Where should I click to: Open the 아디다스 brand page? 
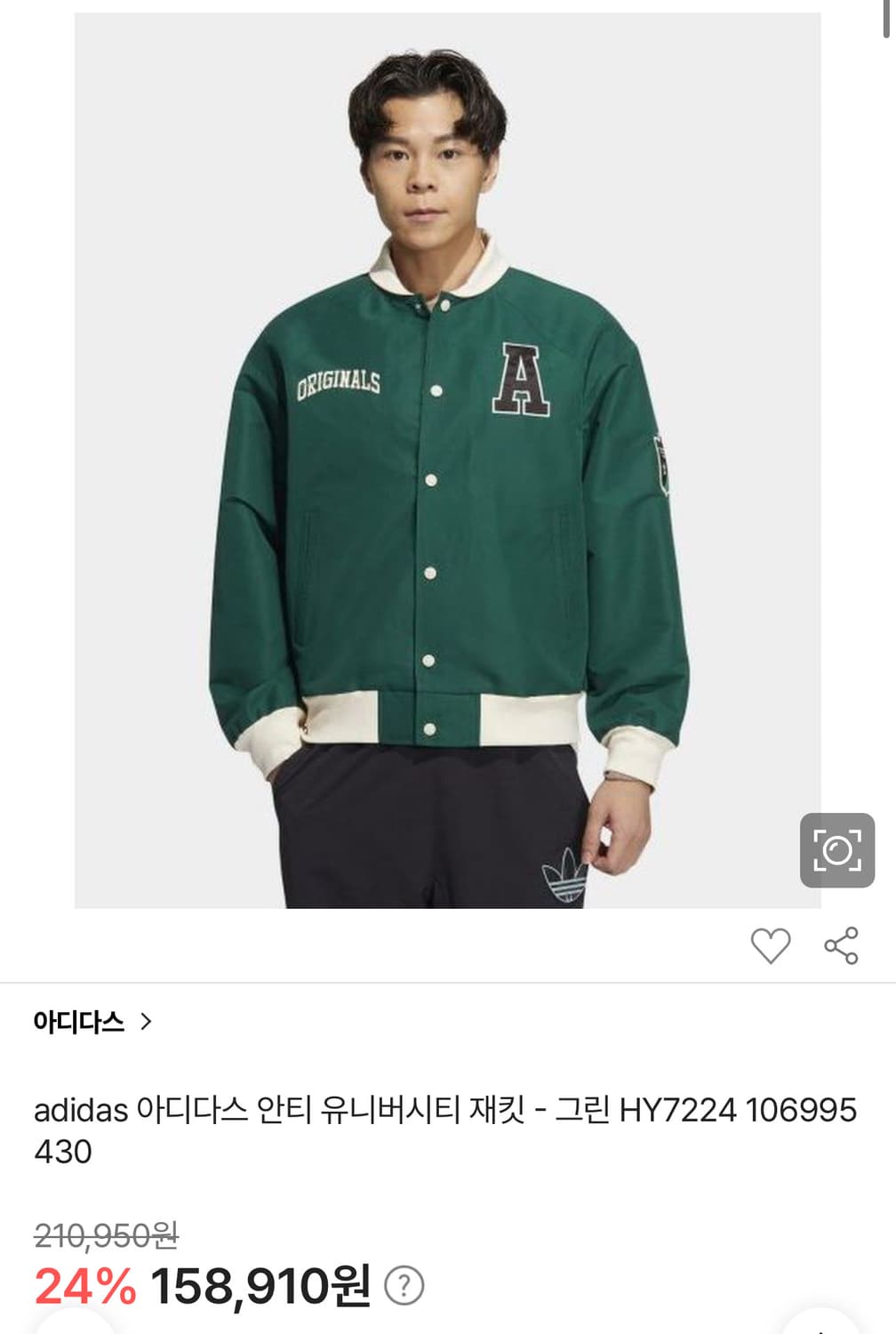tap(80, 1021)
